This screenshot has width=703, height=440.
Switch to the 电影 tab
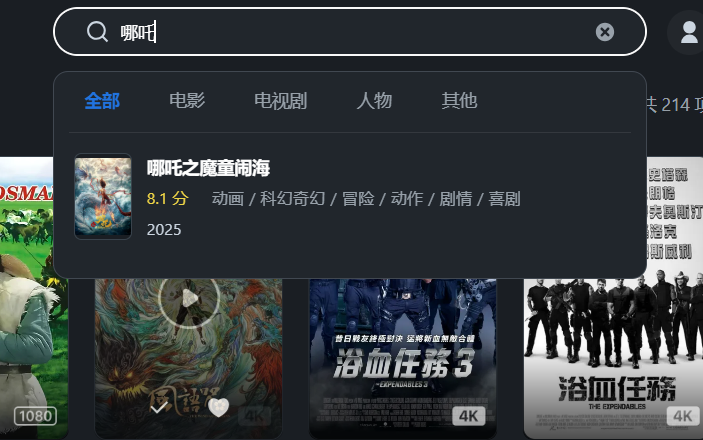tap(187, 101)
